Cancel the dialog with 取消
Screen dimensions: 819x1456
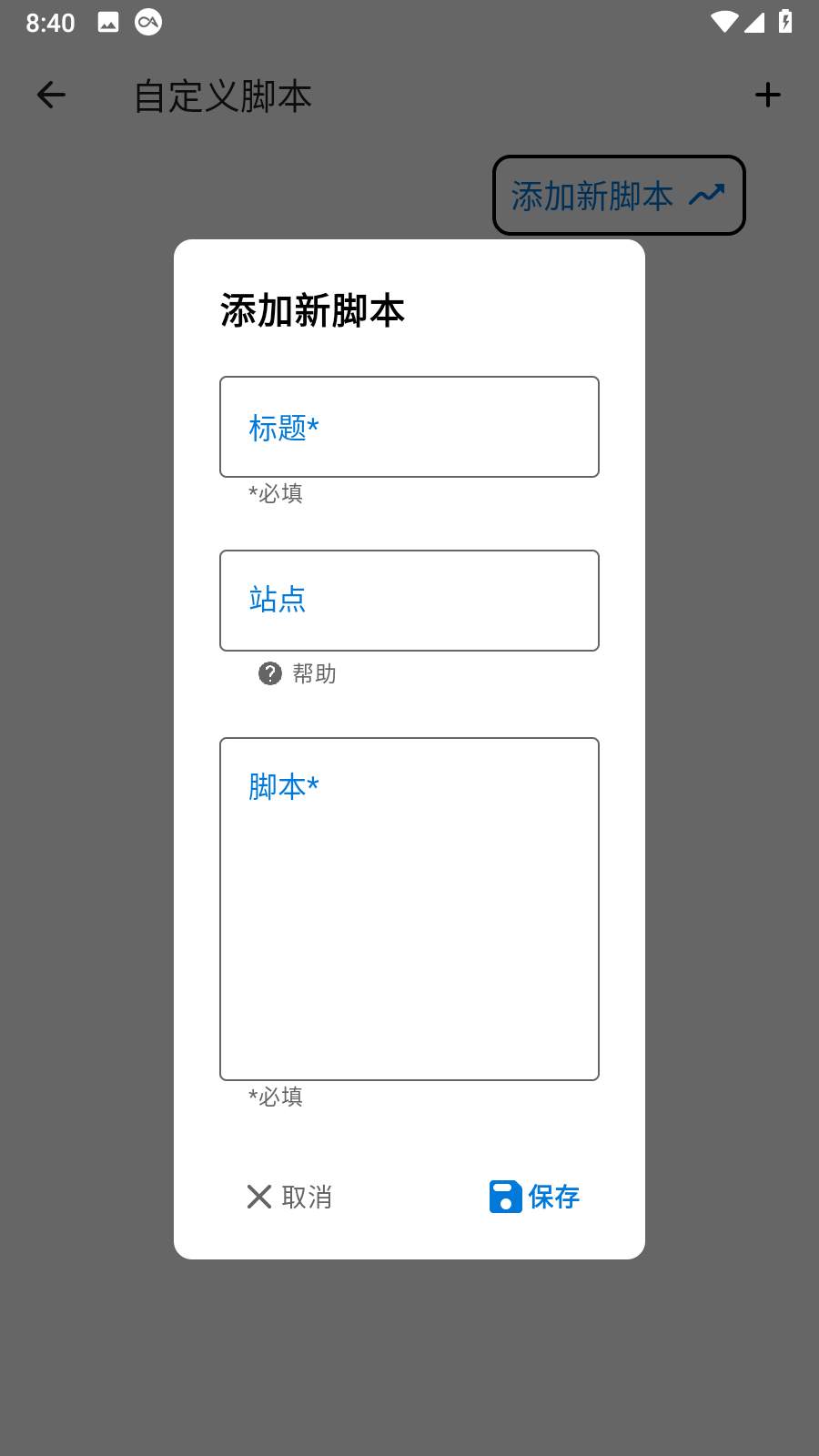[289, 1197]
